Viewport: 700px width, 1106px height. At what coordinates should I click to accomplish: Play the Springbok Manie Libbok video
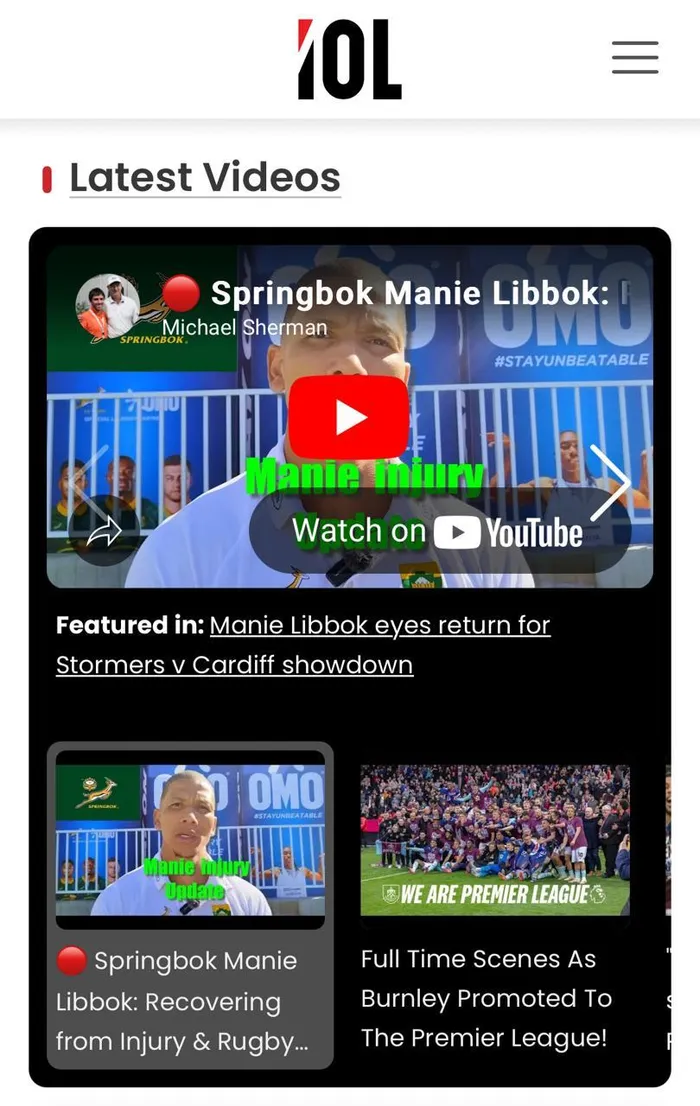349,417
